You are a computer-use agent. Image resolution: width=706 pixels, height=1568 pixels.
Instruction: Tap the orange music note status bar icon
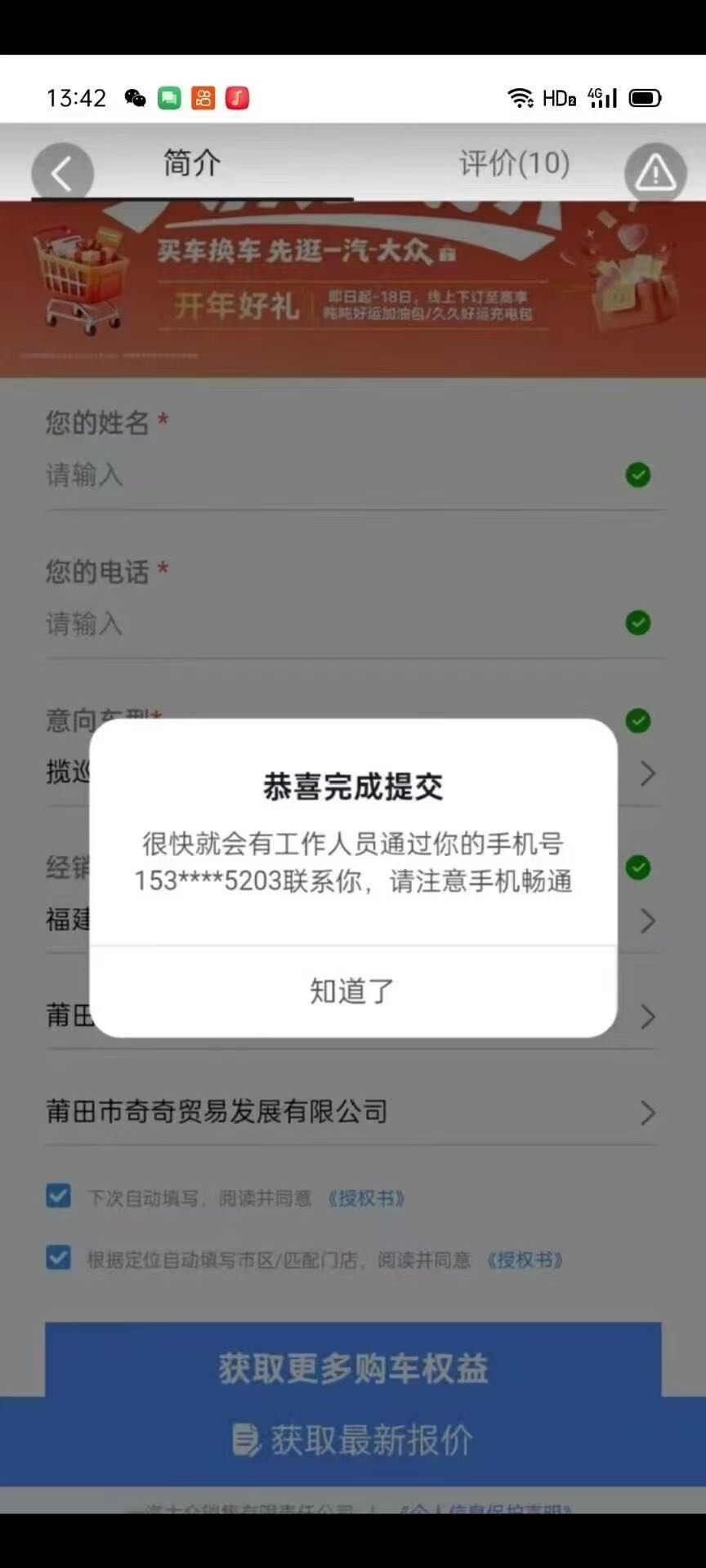click(x=237, y=98)
